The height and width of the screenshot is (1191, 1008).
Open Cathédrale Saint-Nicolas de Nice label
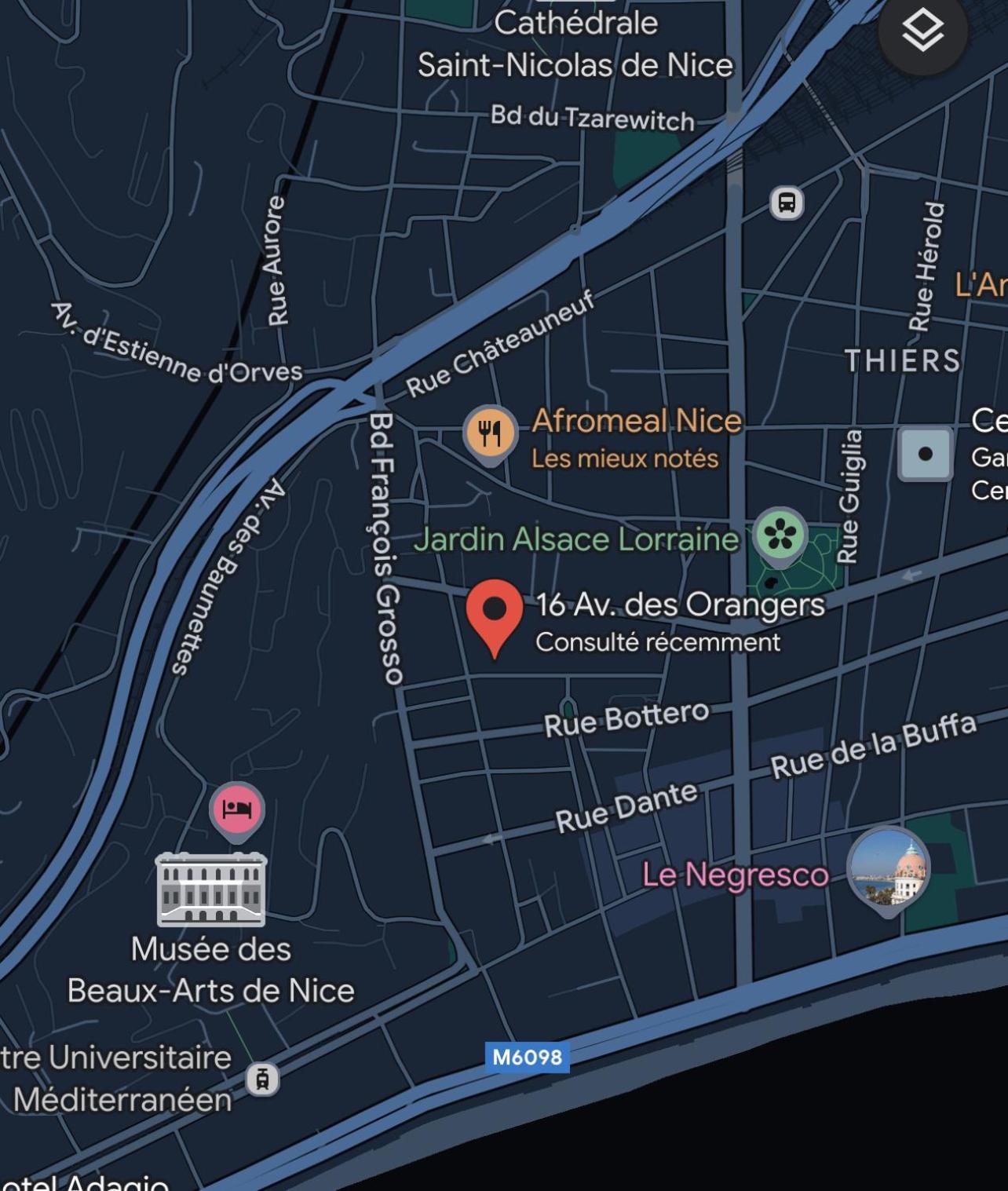click(x=575, y=44)
